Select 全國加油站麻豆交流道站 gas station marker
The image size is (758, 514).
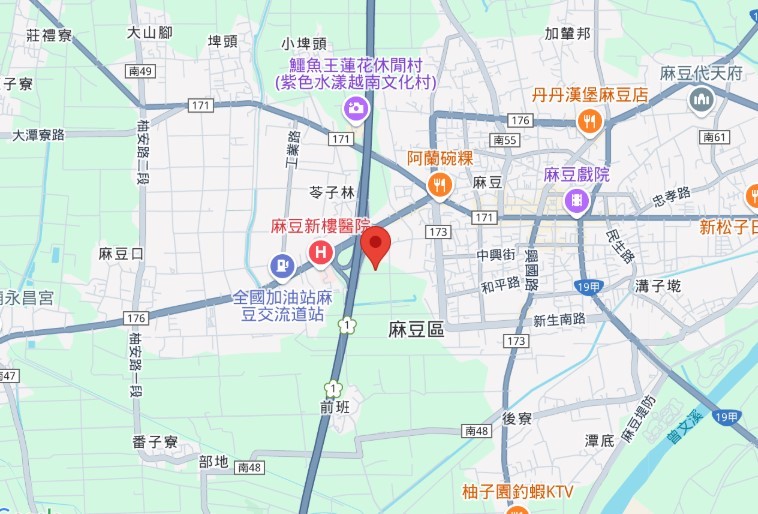point(282,266)
